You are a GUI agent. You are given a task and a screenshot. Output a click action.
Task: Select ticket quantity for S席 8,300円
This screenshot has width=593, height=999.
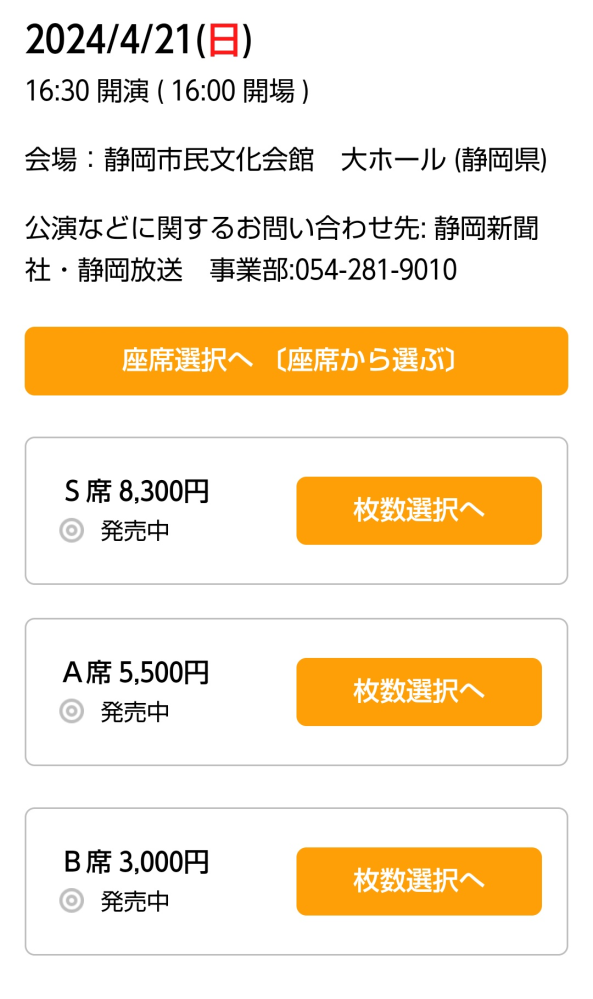pos(419,511)
